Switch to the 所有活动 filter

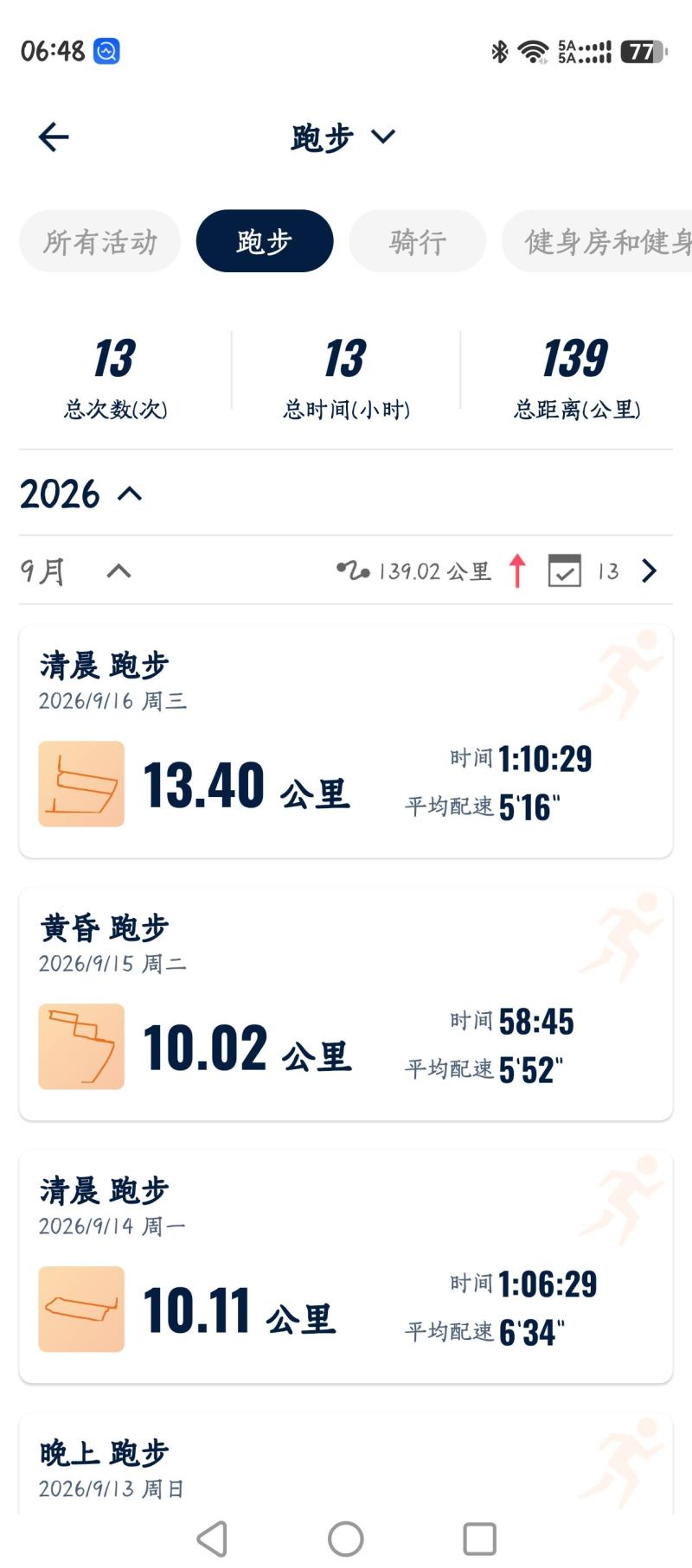coord(100,241)
